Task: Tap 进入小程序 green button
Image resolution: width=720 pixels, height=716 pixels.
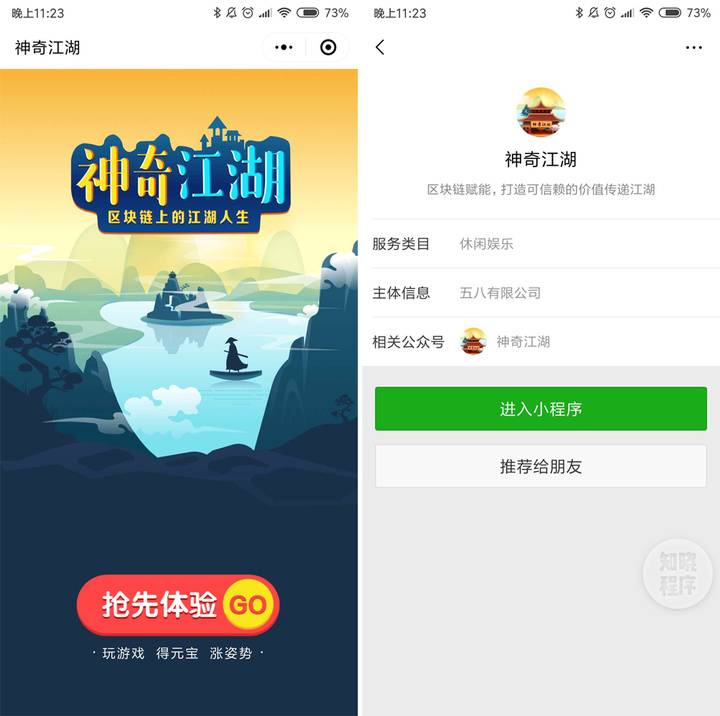Action: pyautogui.click(x=540, y=409)
